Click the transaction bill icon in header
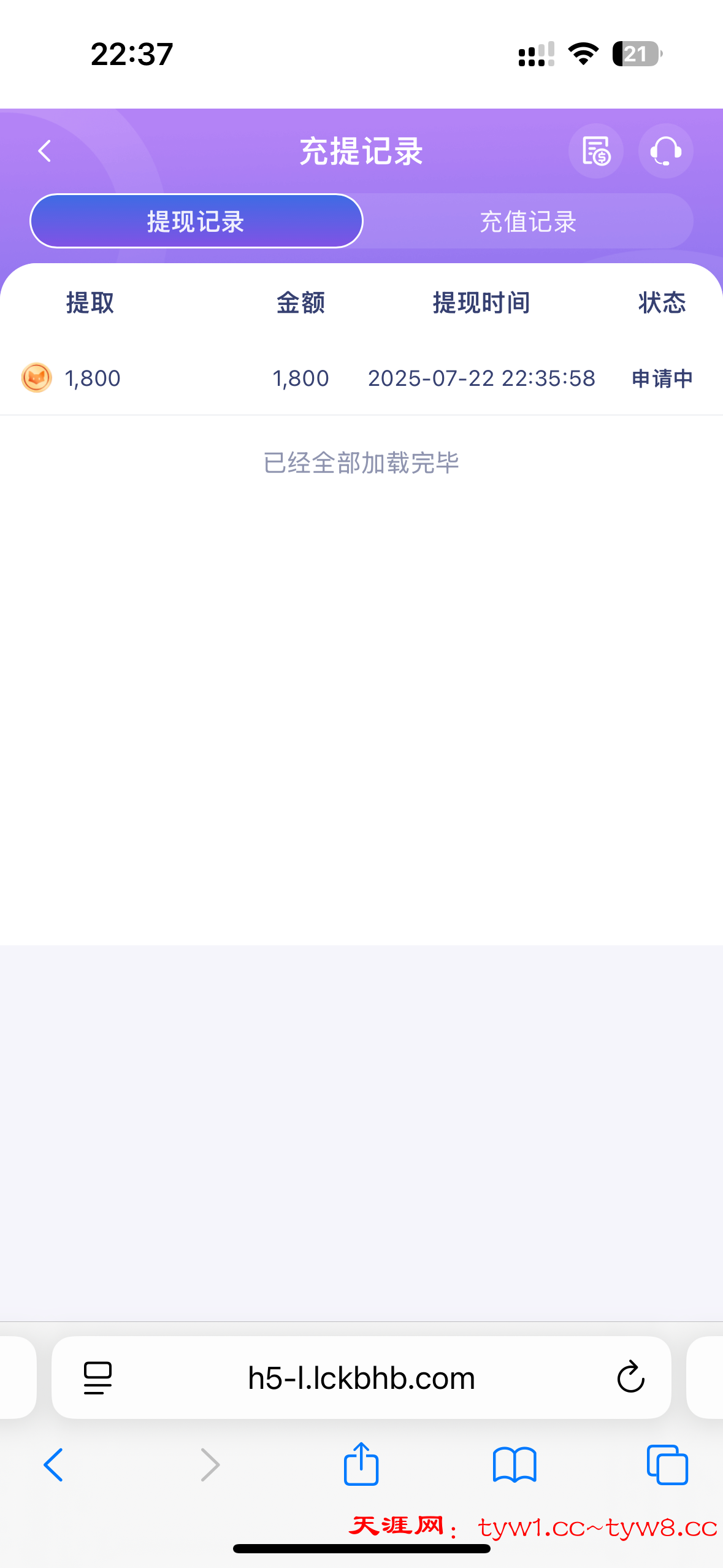Viewport: 723px width, 1568px height. click(595, 151)
